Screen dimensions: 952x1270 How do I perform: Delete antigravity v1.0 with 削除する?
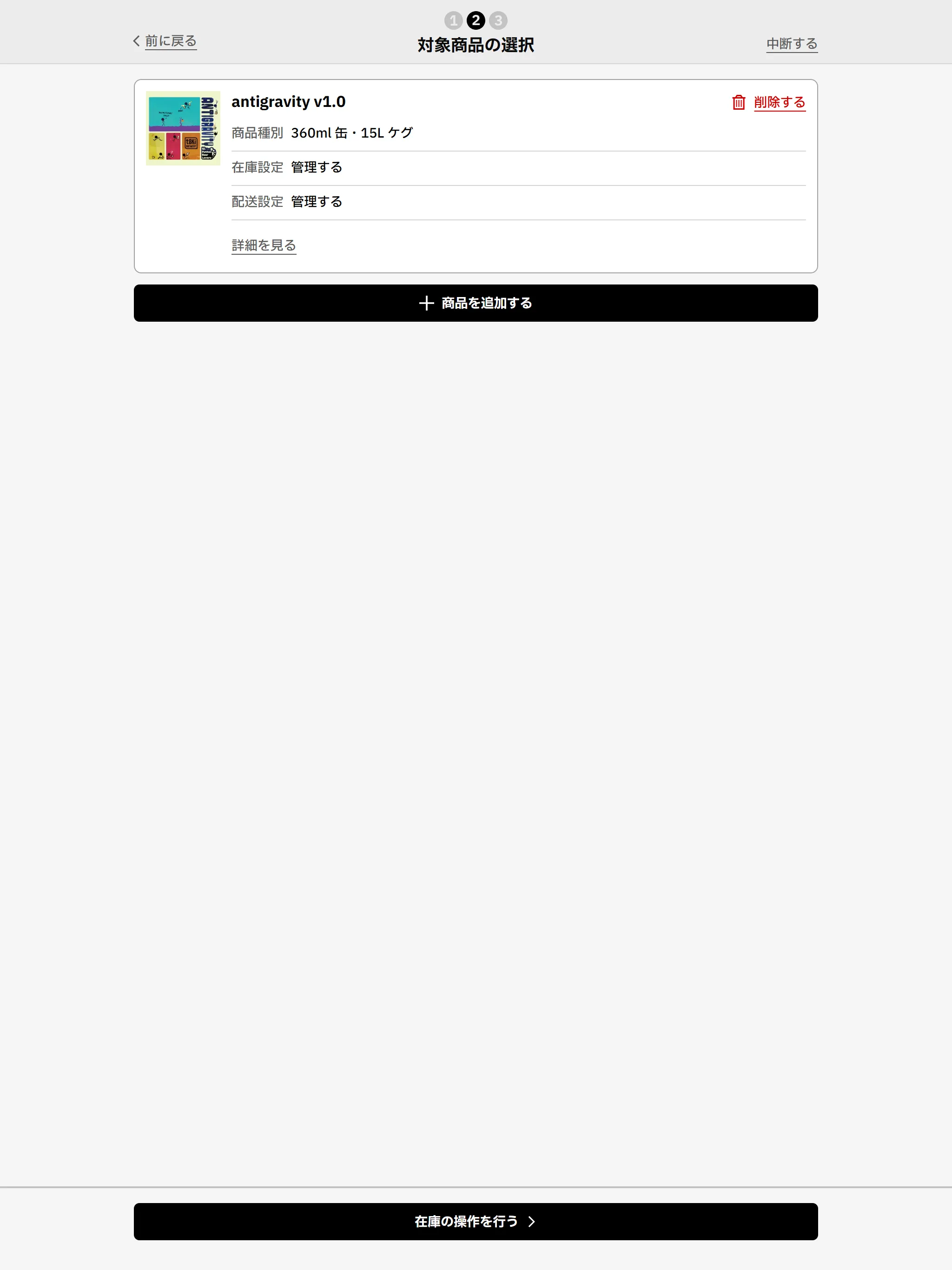pos(769,102)
